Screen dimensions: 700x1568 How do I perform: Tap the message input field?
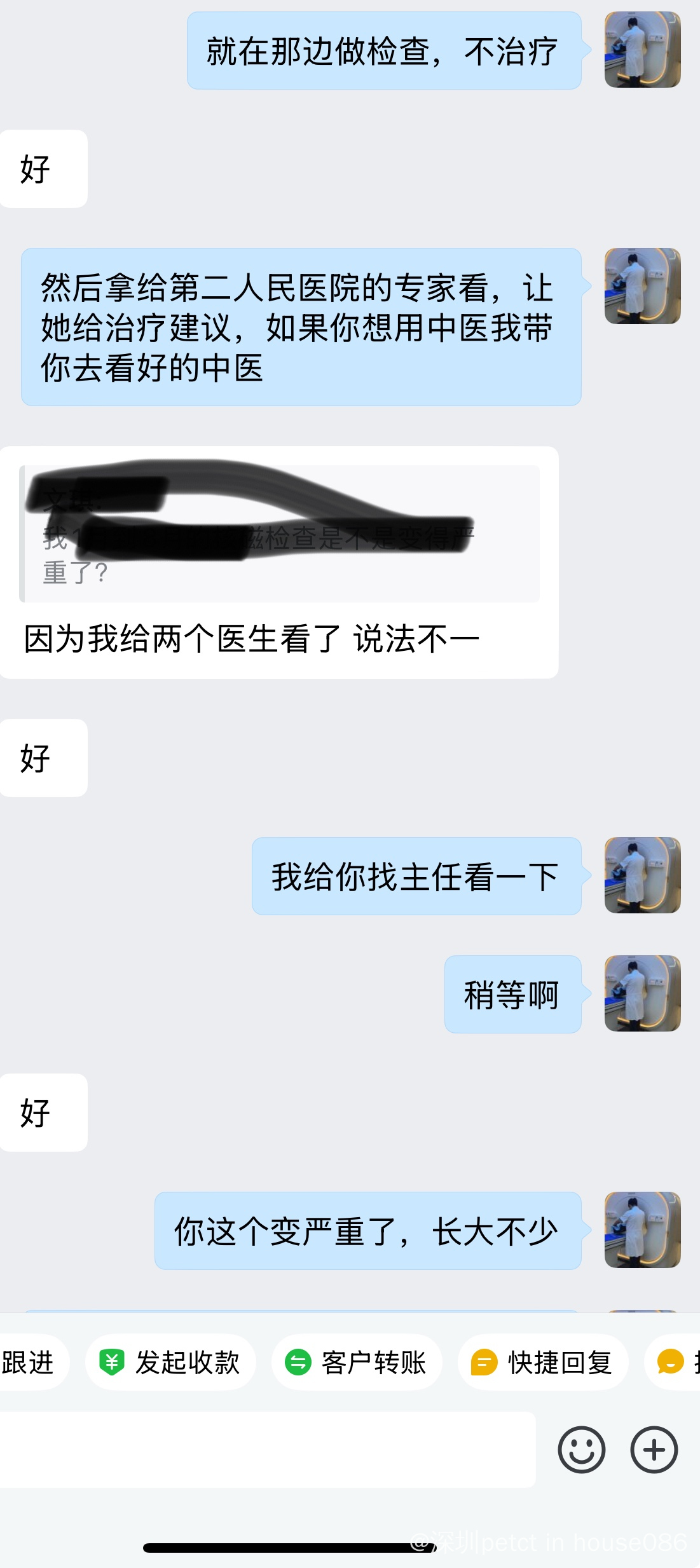267,1450
